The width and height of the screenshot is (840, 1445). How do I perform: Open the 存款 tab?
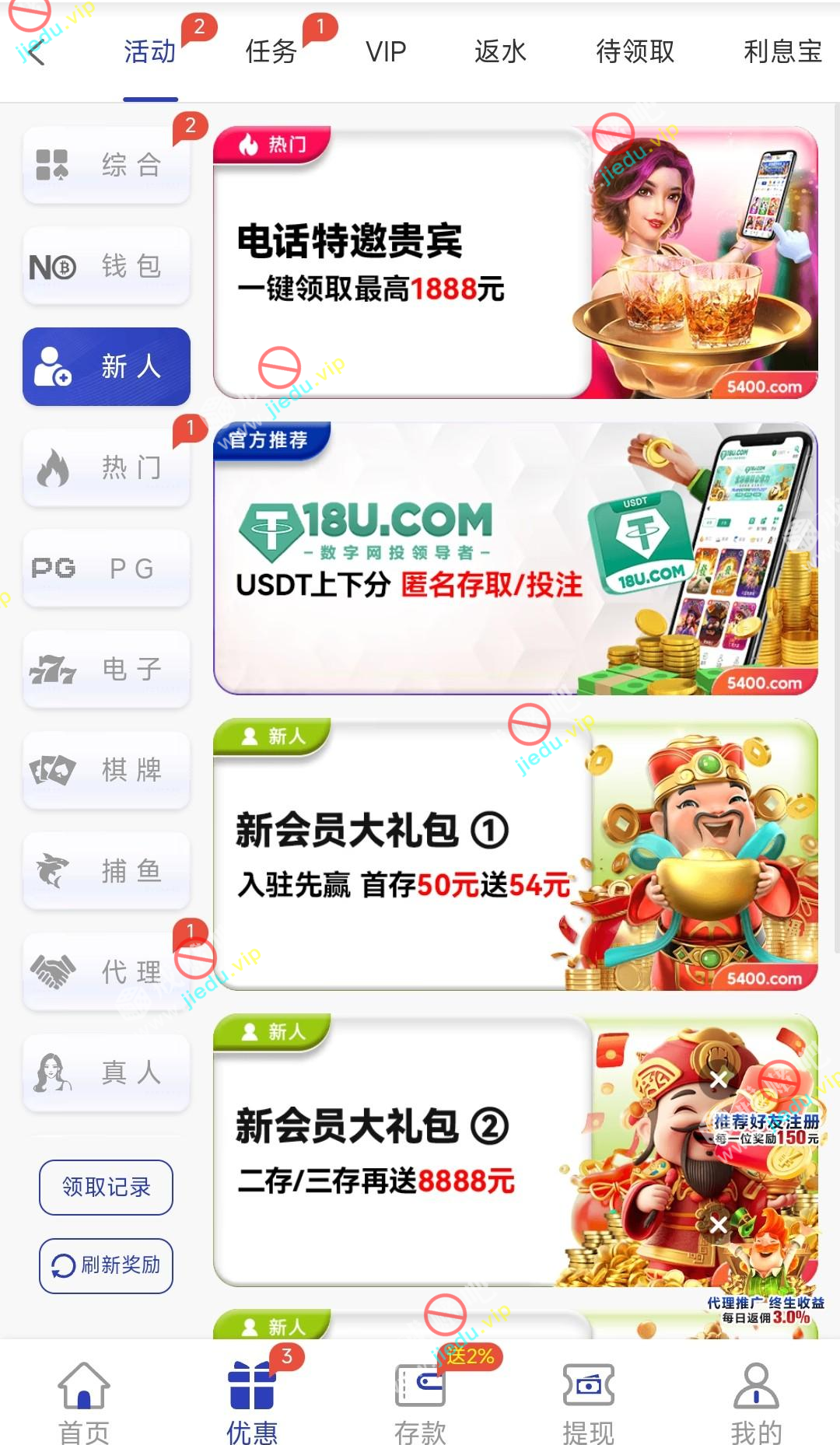point(420,1404)
